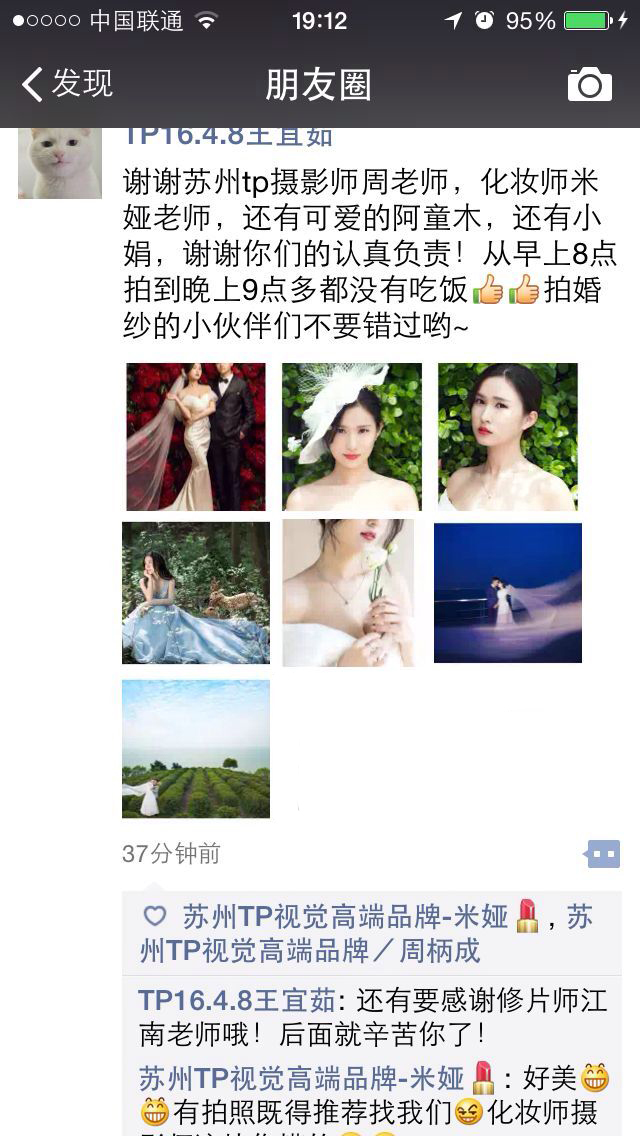Open liker 苏州TP视觉高端品牌／周柄成's profile
The image size is (640, 1136).
[x=310, y=950]
